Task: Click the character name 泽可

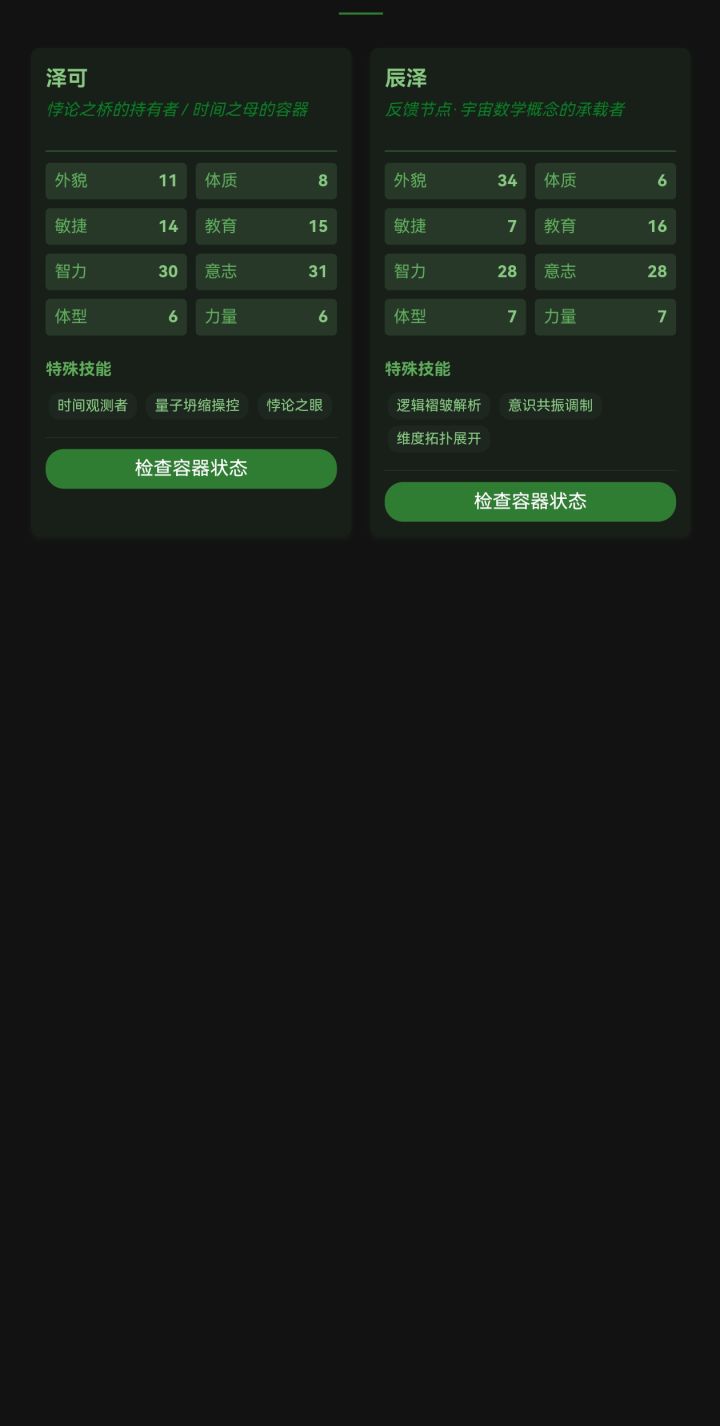Action: point(64,78)
